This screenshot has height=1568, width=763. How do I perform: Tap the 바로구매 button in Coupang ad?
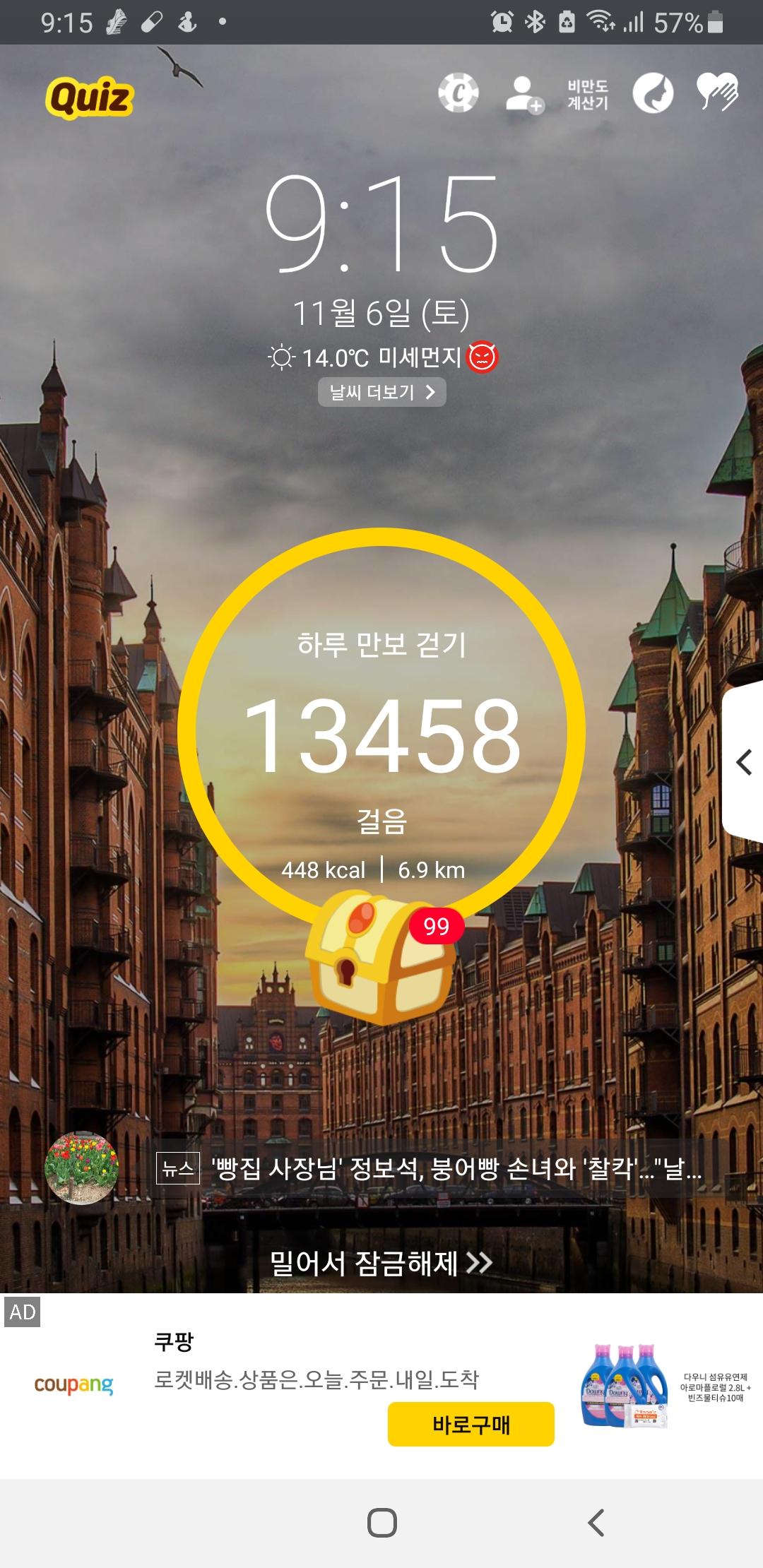point(471,1424)
